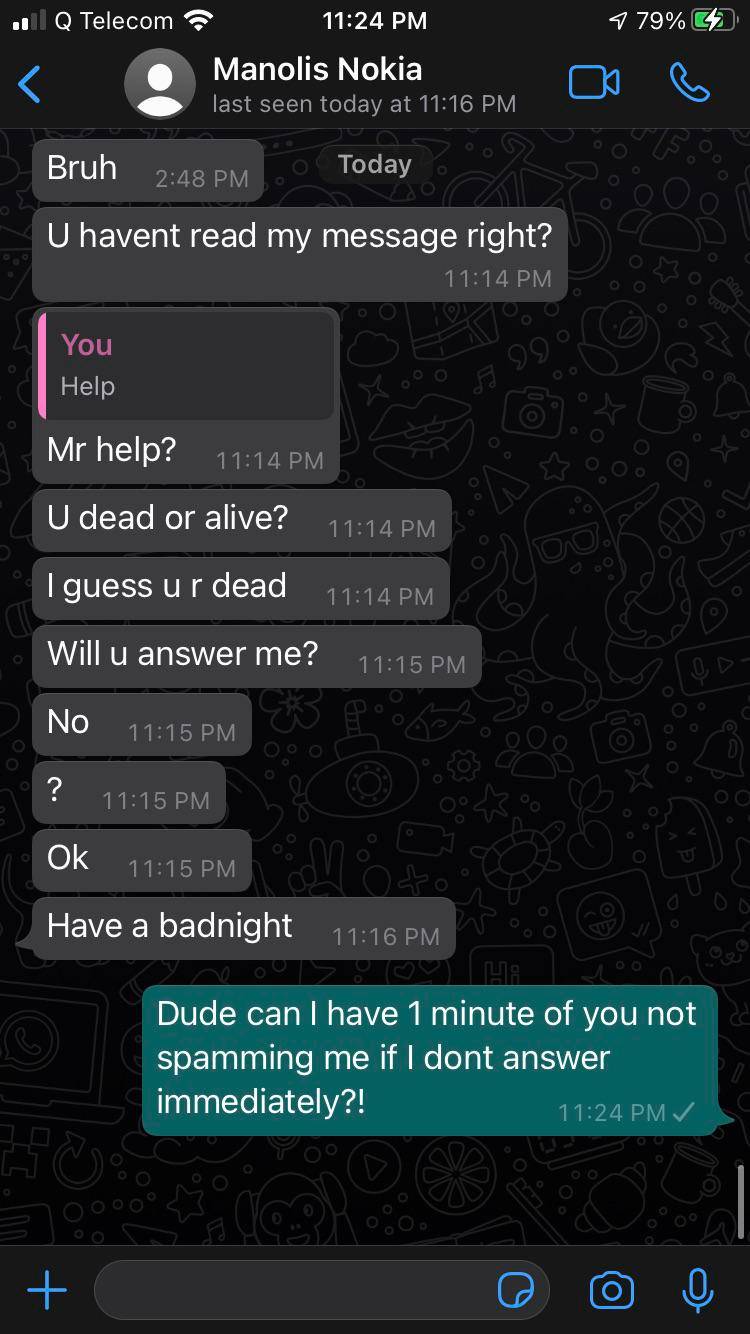Open the plus attachment menu

pyautogui.click(x=47, y=1290)
